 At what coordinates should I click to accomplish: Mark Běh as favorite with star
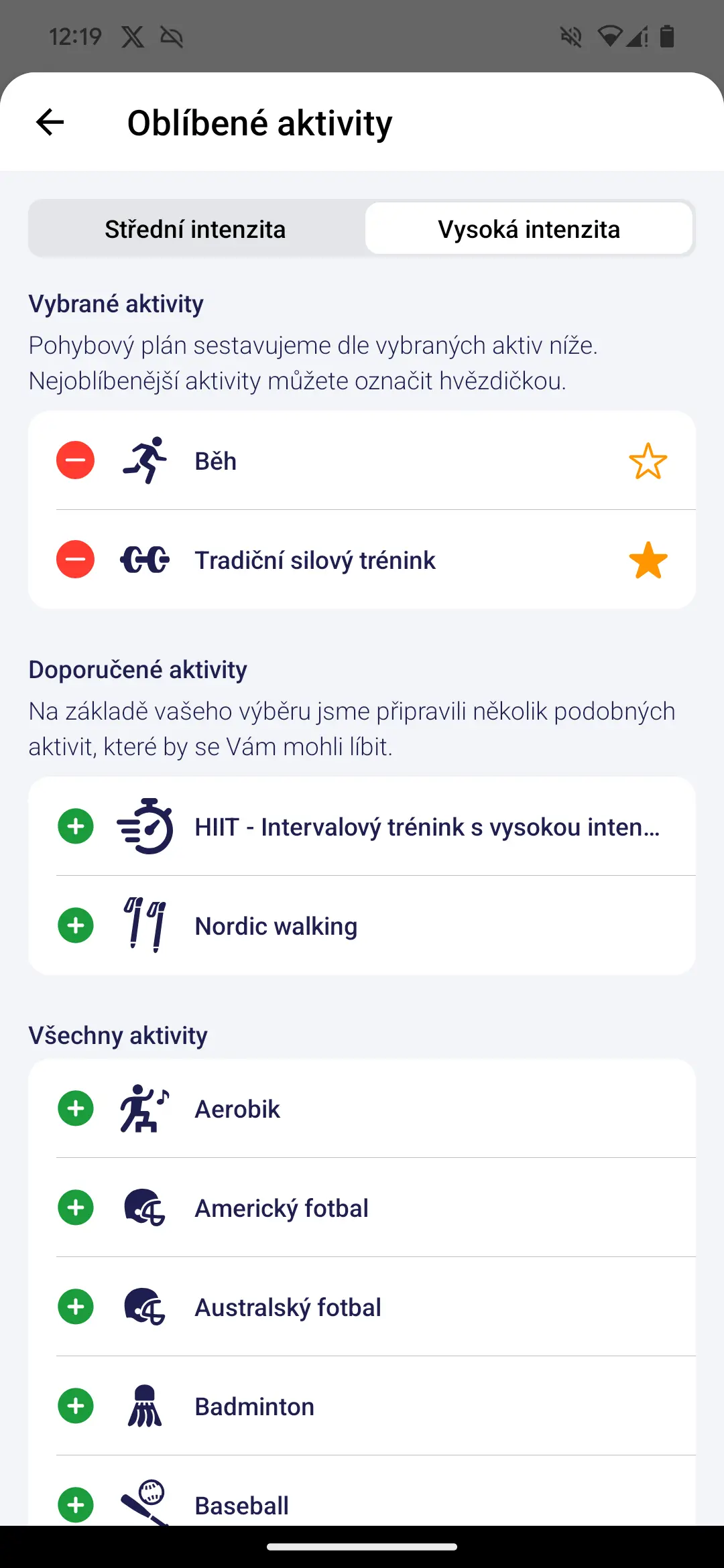pos(648,460)
